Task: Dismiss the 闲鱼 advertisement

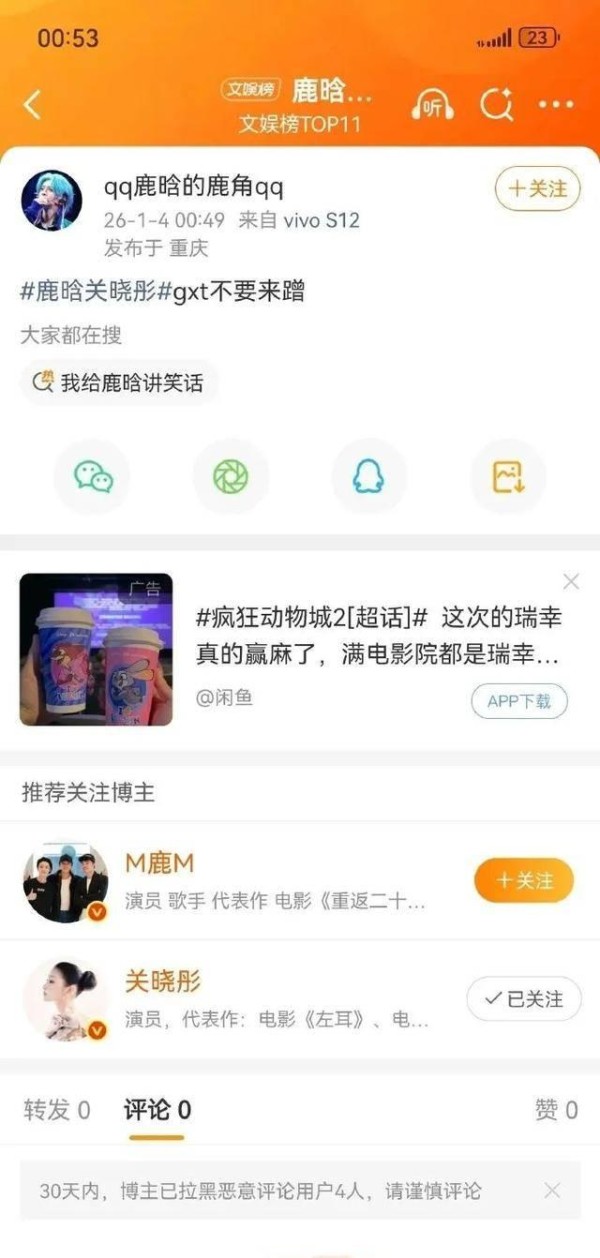Action: (x=571, y=582)
